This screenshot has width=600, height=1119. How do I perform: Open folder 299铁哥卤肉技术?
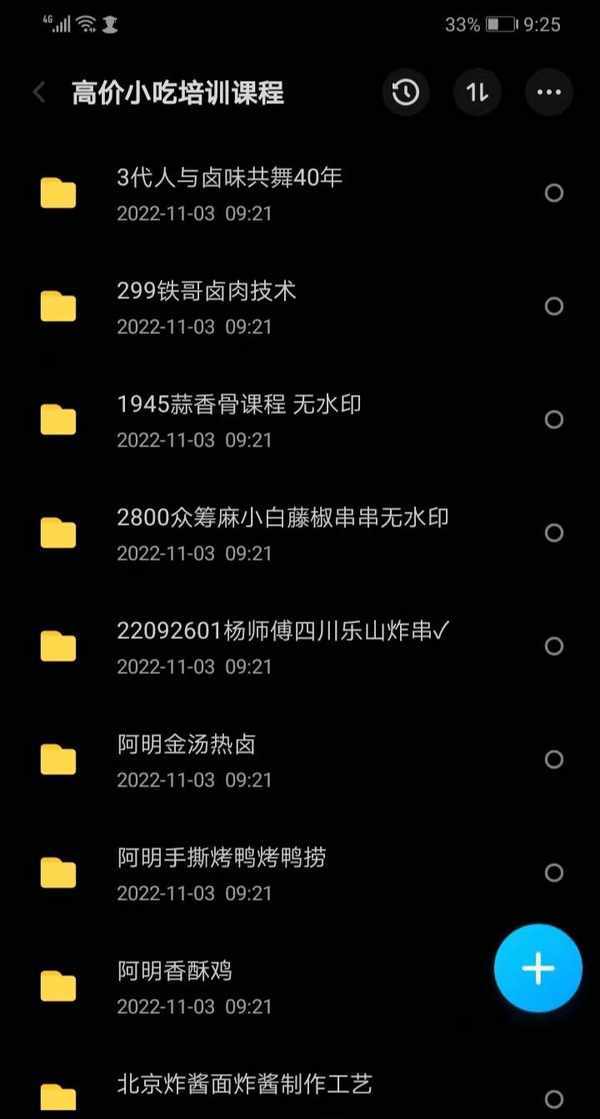207,305
